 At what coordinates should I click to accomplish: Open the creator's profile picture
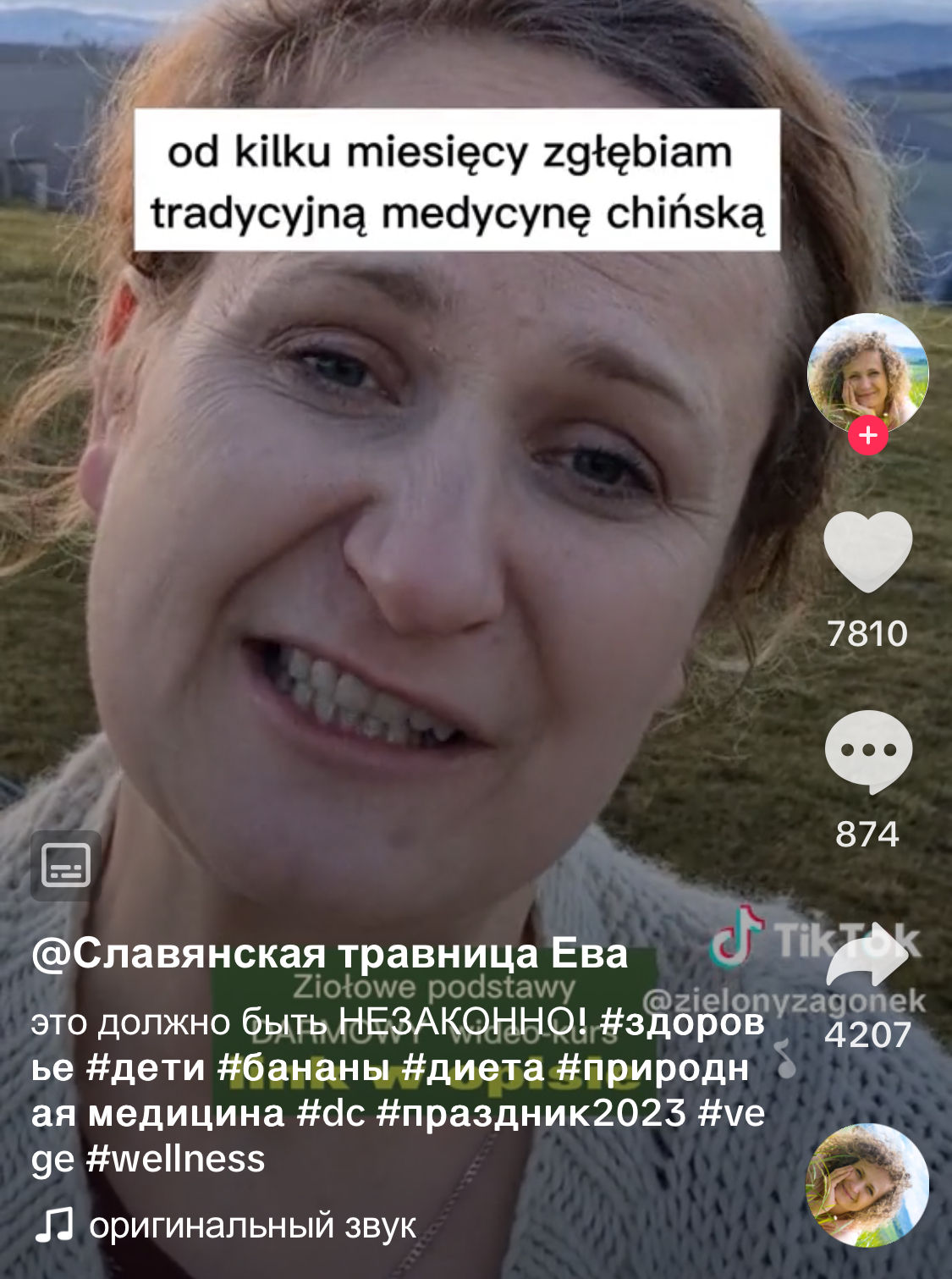point(867,373)
